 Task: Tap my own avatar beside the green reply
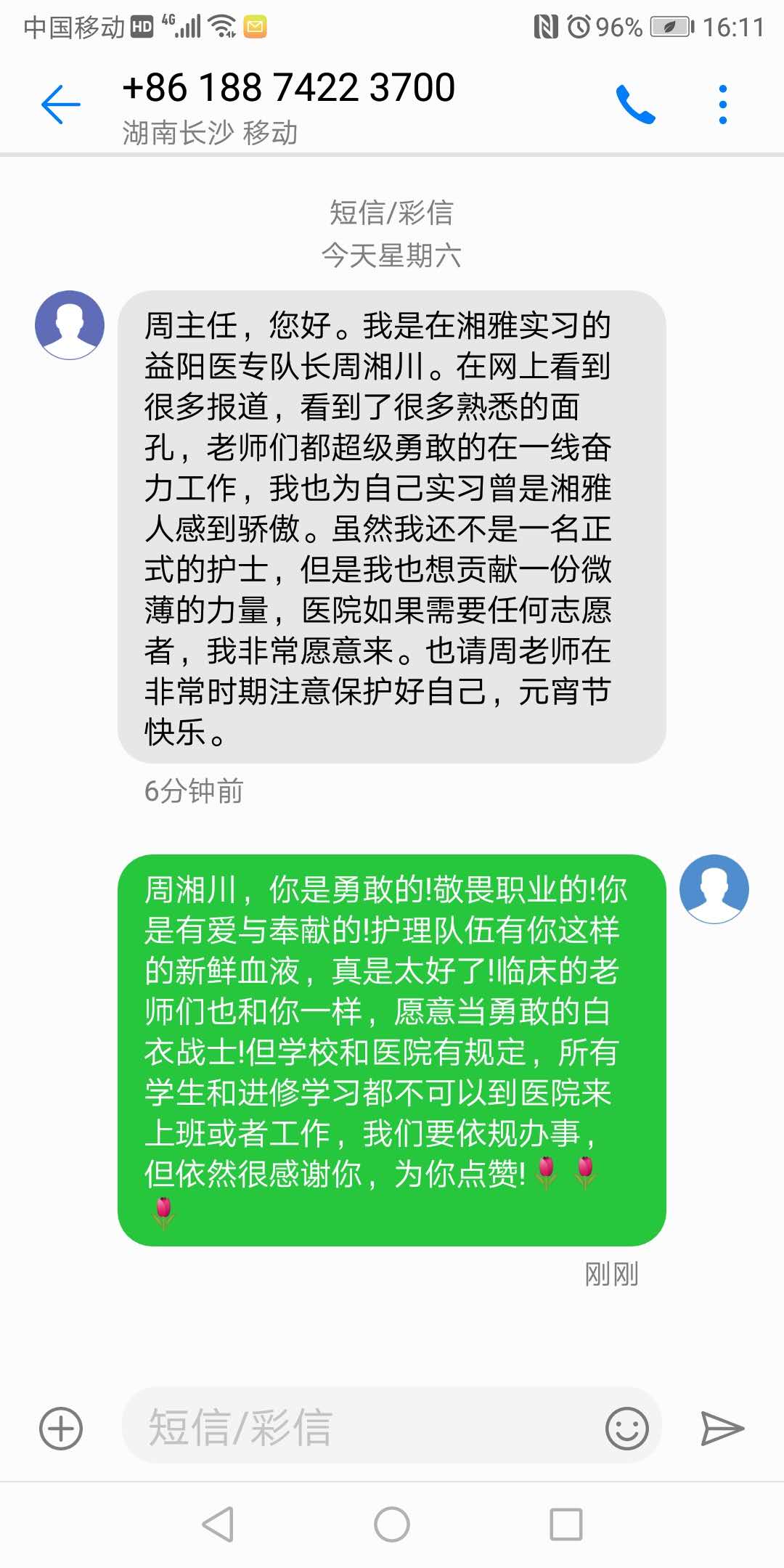tap(714, 889)
